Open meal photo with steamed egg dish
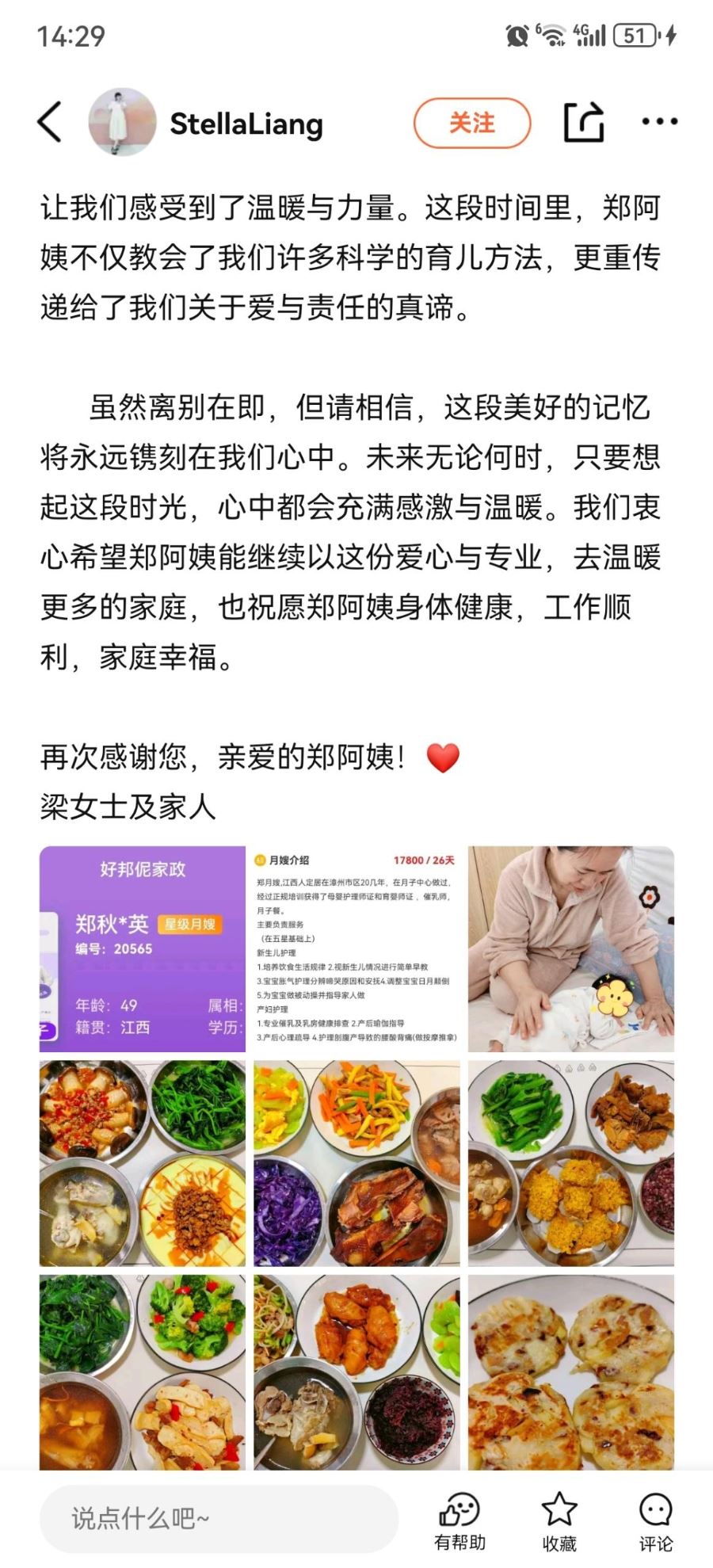 click(x=143, y=1162)
